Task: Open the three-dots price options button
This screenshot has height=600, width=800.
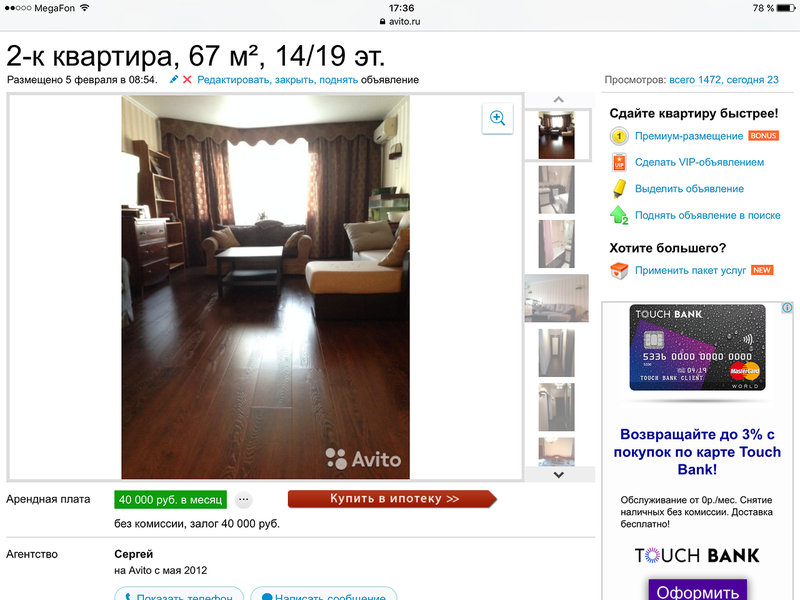Action: pyautogui.click(x=243, y=499)
